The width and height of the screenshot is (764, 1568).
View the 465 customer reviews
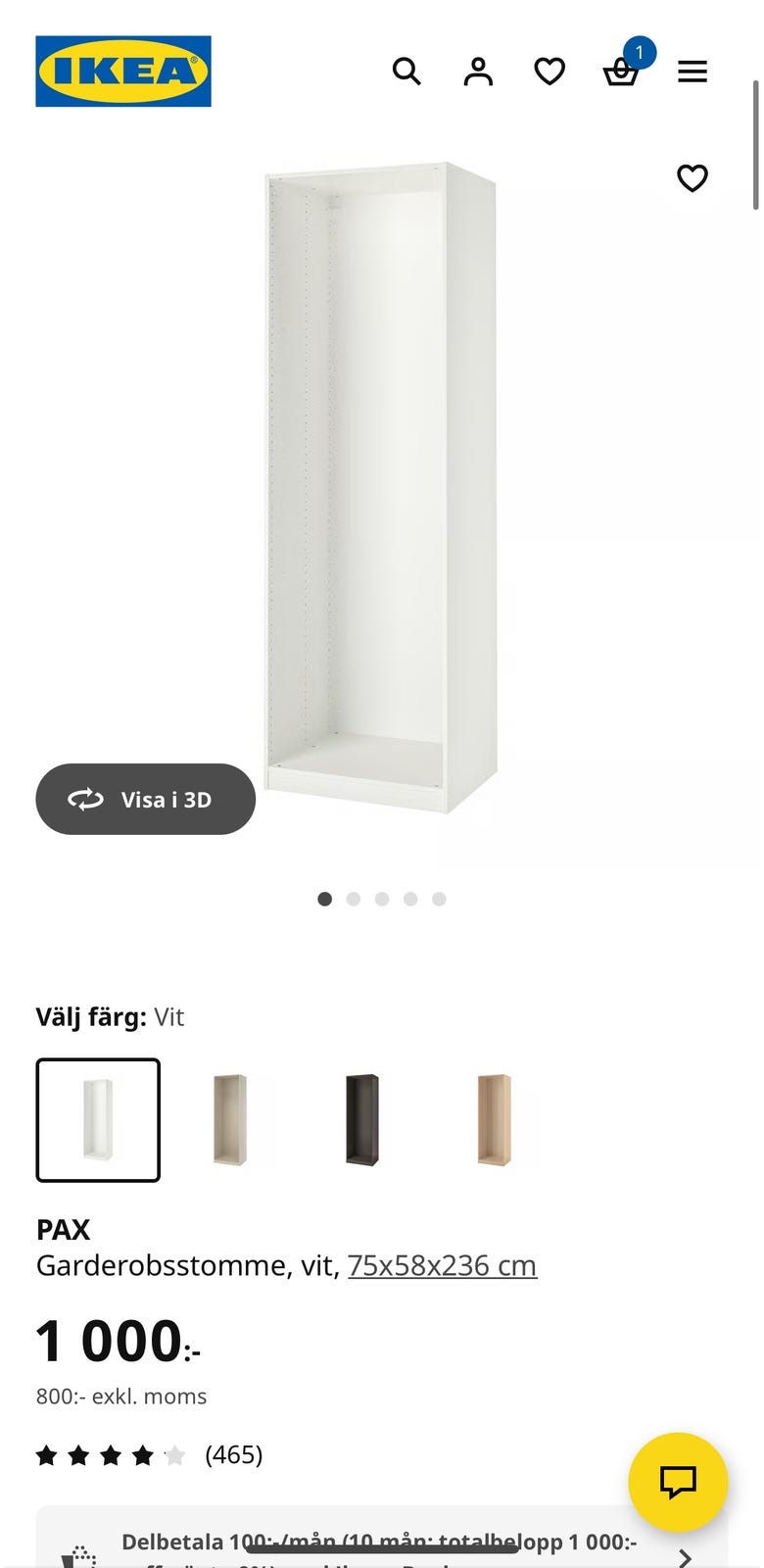click(233, 1455)
